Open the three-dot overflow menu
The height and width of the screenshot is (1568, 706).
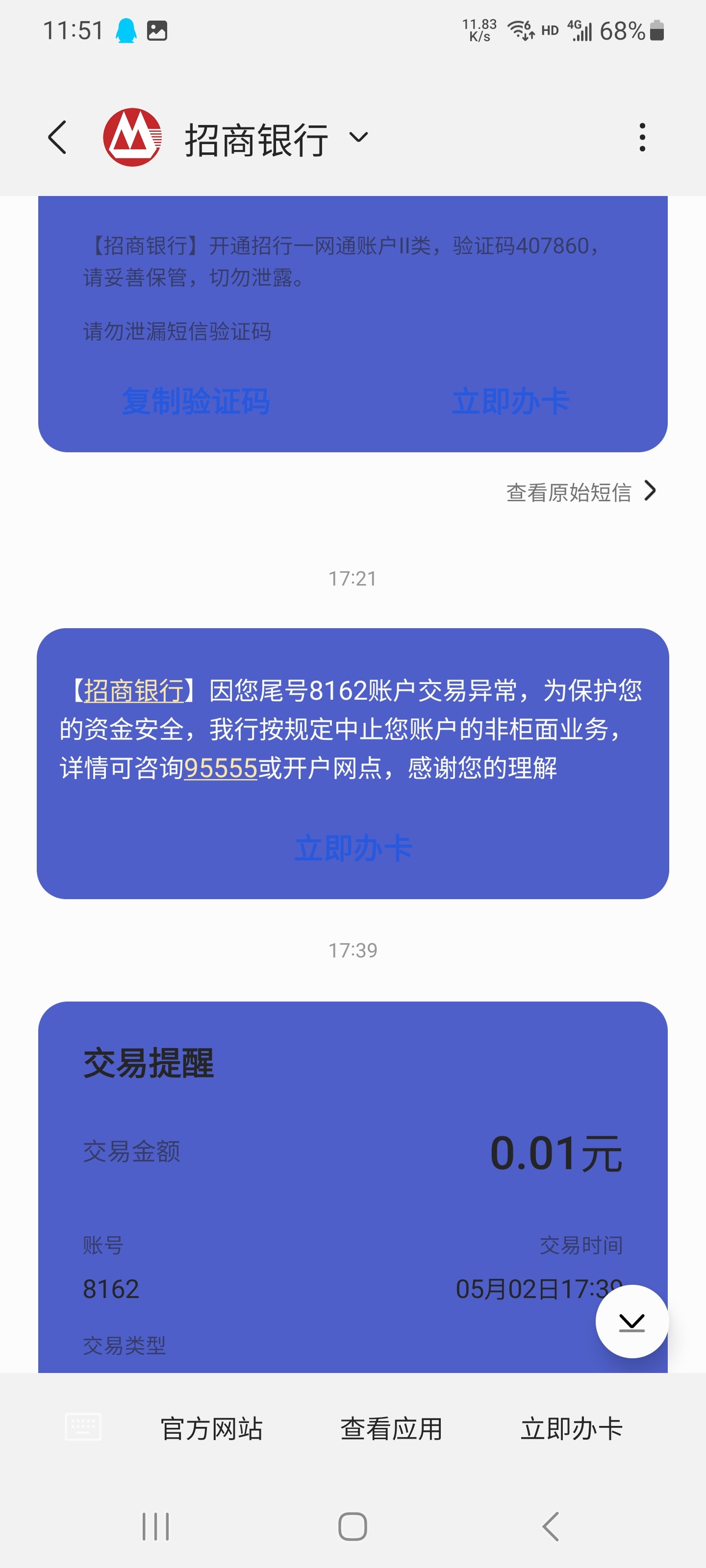coord(641,138)
